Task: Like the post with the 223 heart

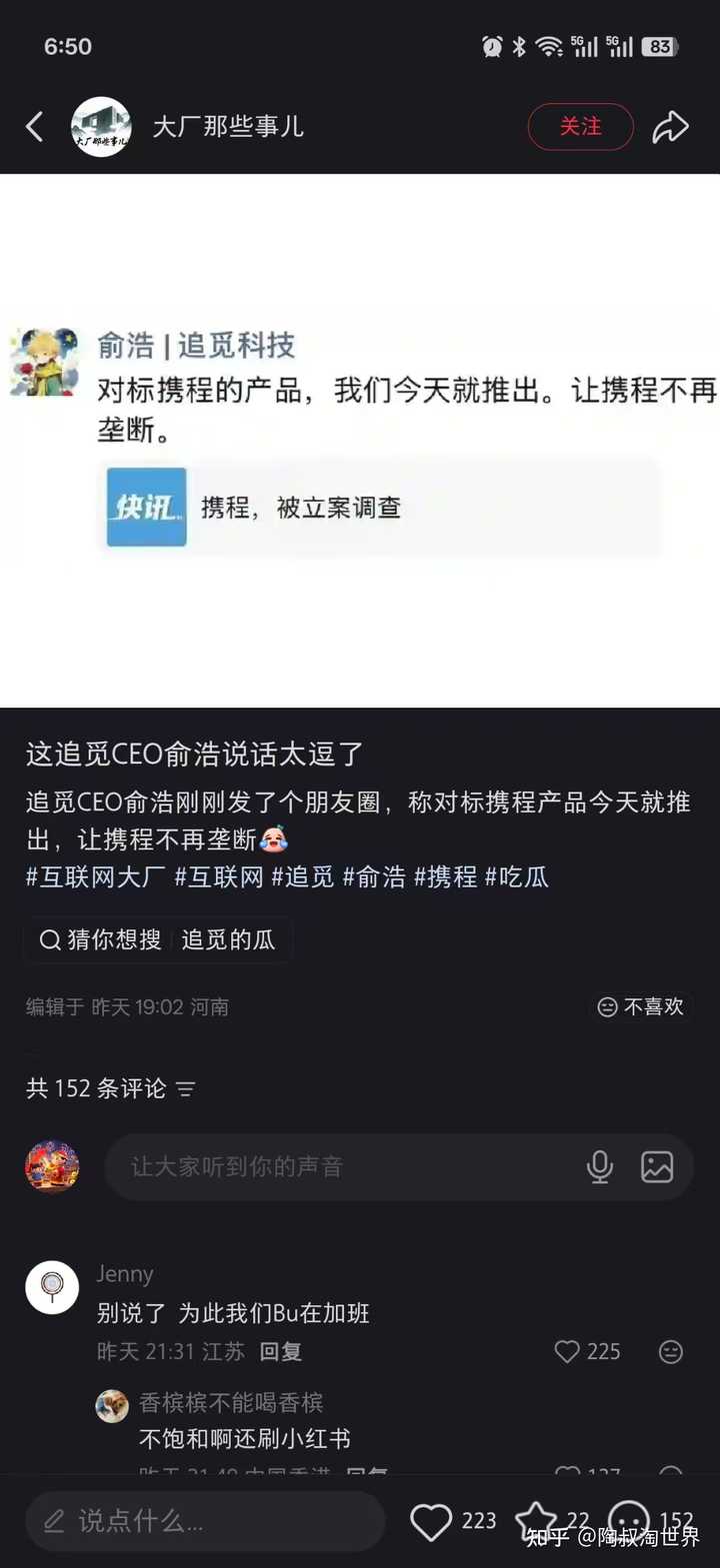Action: 432,1521
